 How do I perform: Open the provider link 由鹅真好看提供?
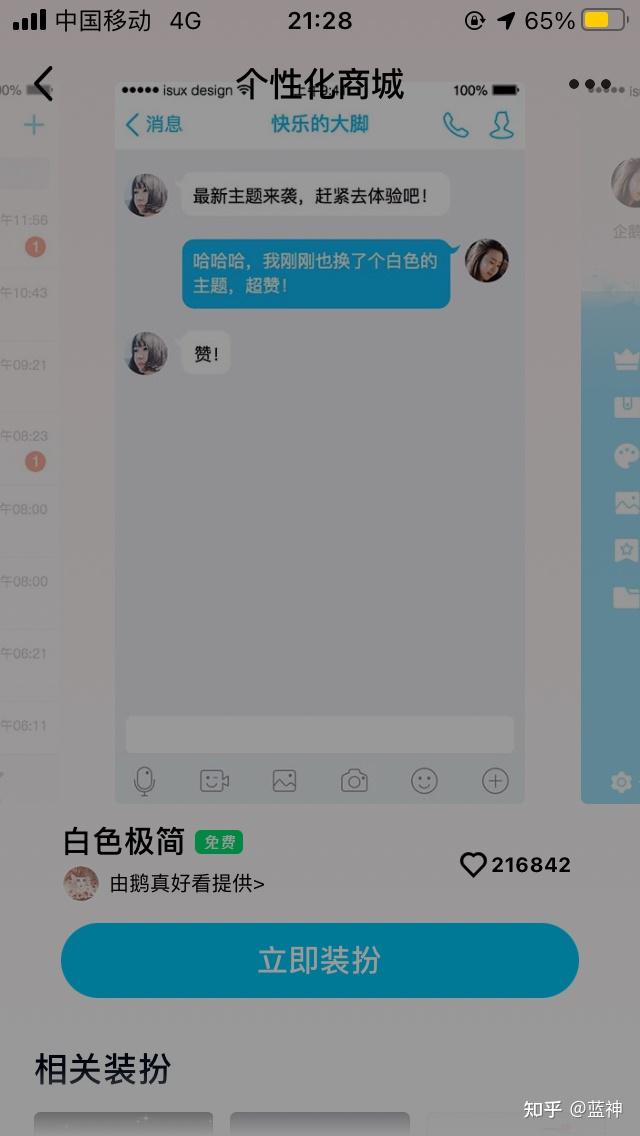tap(187, 883)
